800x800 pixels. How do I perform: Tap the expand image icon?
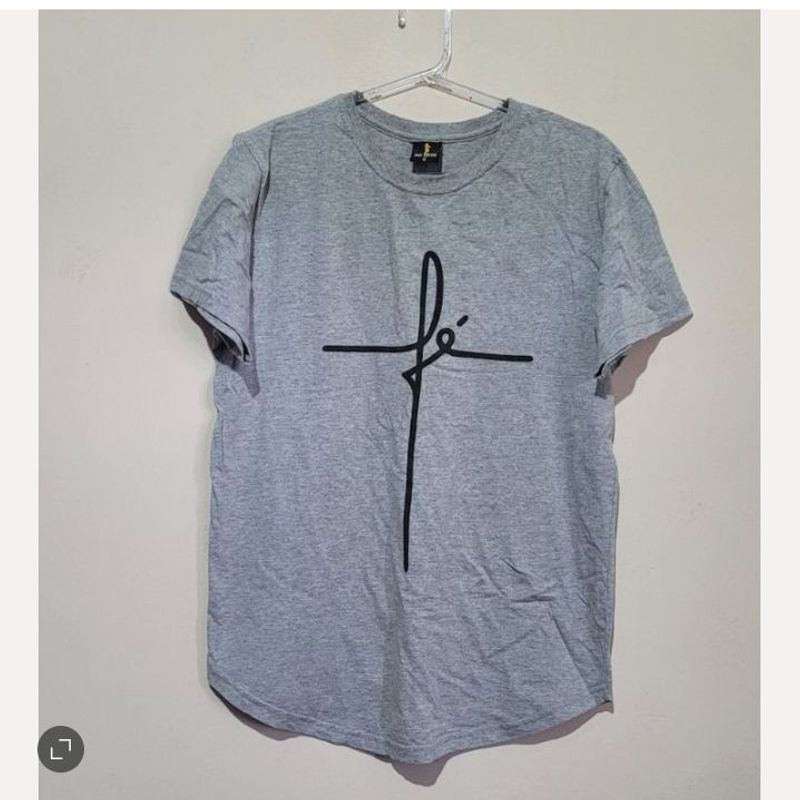[61, 748]
